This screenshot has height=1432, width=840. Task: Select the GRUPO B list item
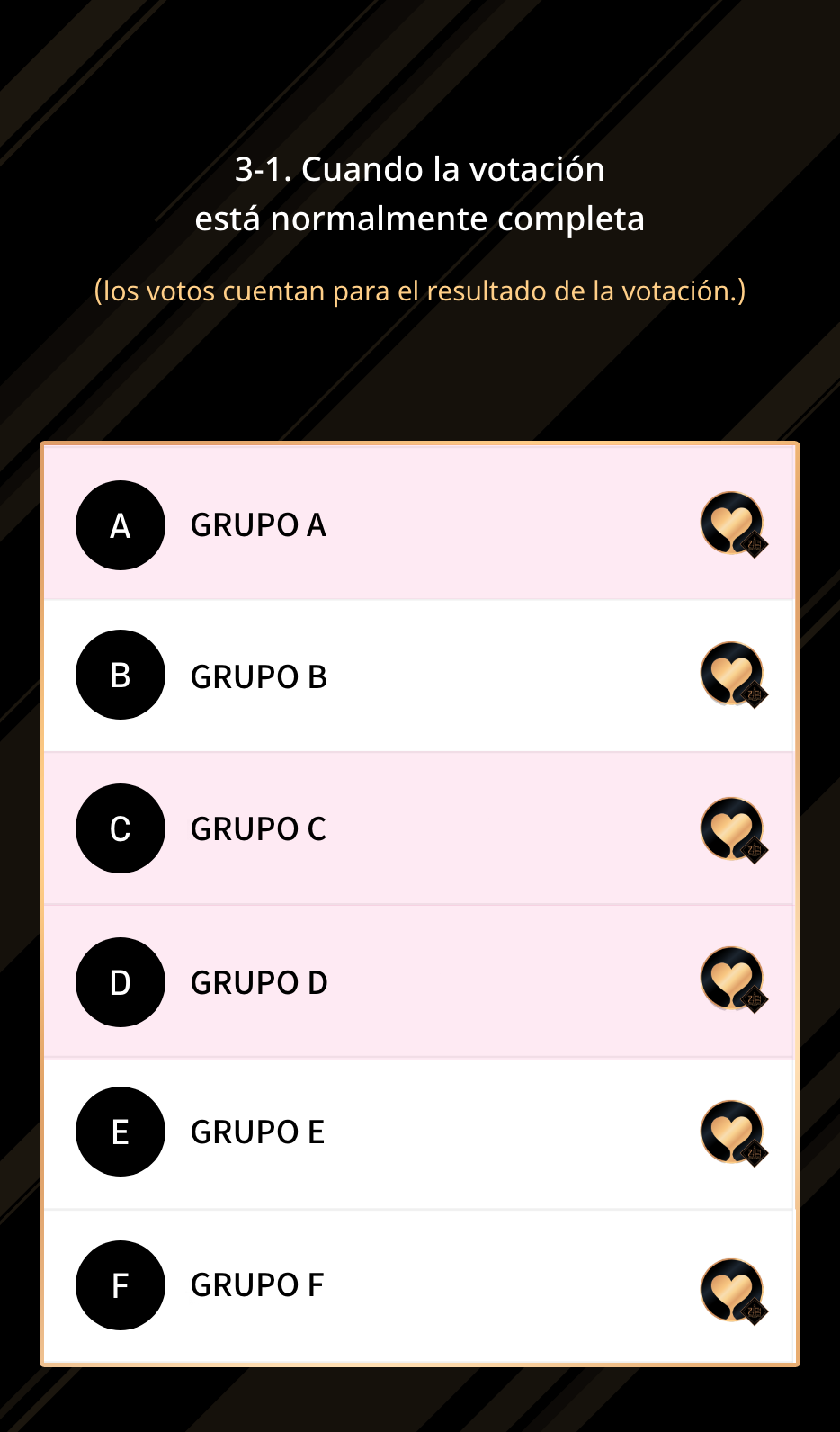pos(420,675)
